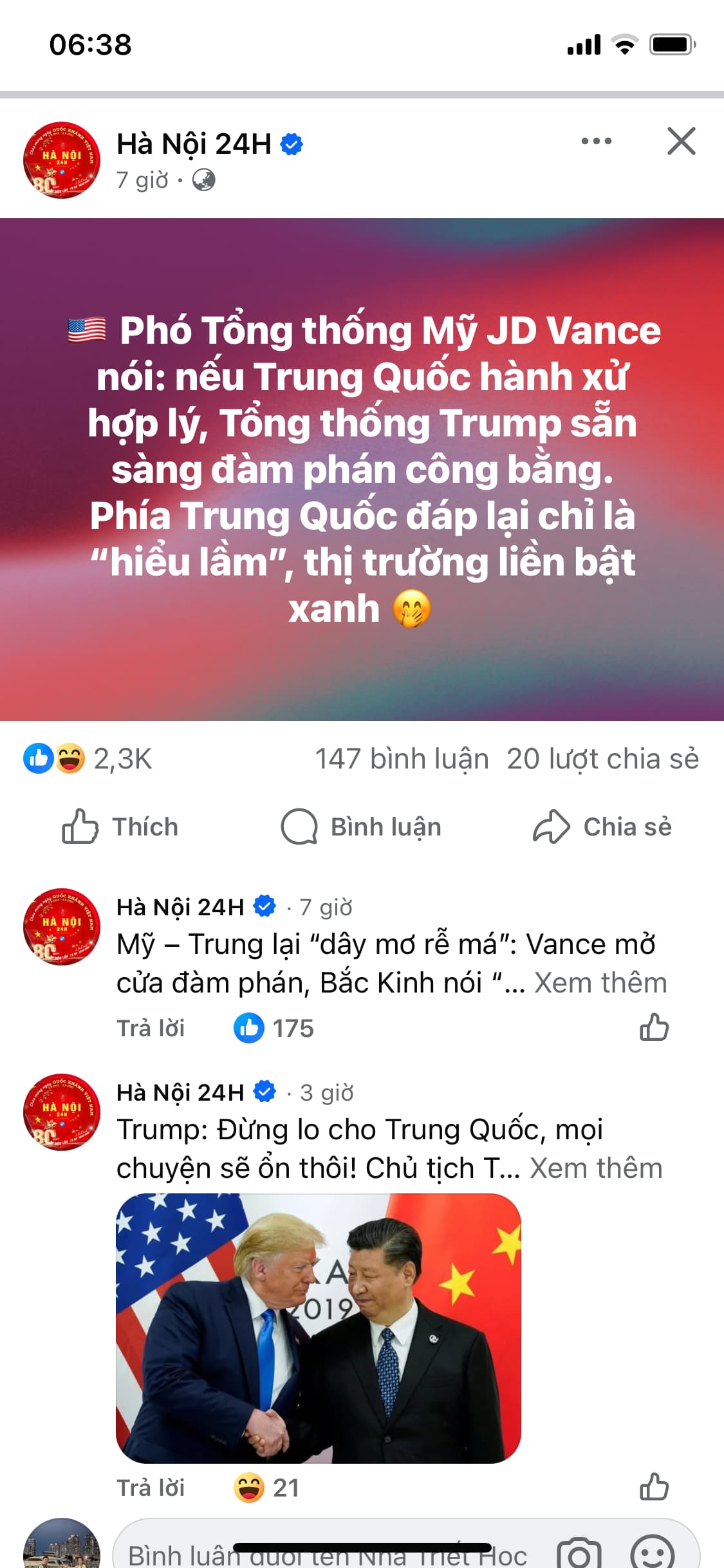The image size is (724, 1568).
Task: Like the 7 giờ comment with thumbs-up icon
Action: click(654, 1027)
